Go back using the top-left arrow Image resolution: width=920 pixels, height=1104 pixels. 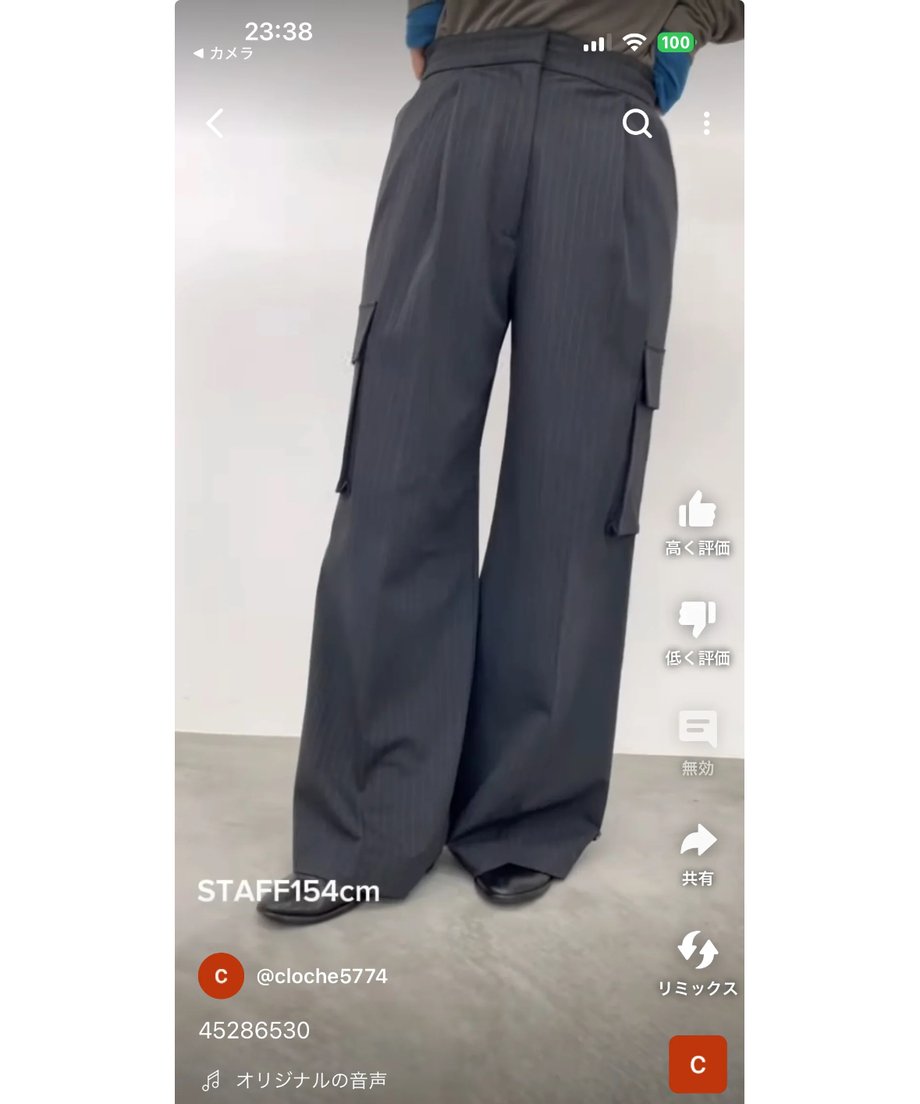pyautogui.click(x=215, y=124)
